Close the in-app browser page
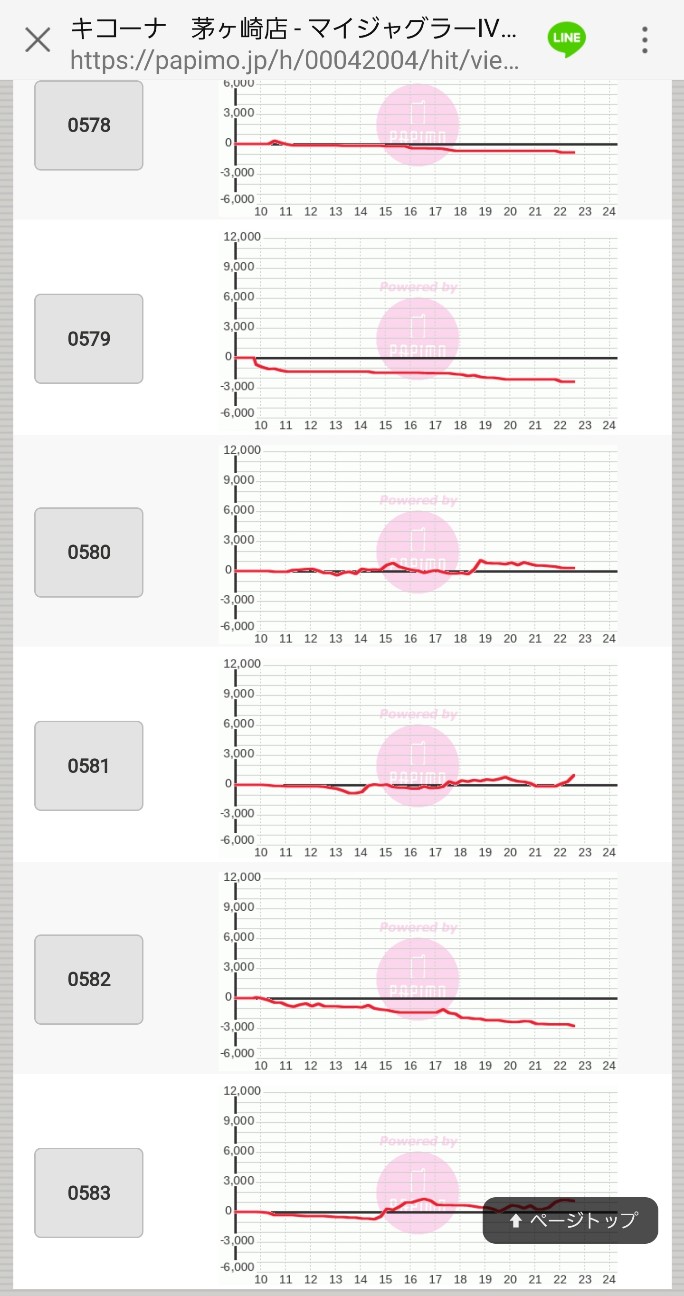684x1296 pixels. (x=37, y=40)
